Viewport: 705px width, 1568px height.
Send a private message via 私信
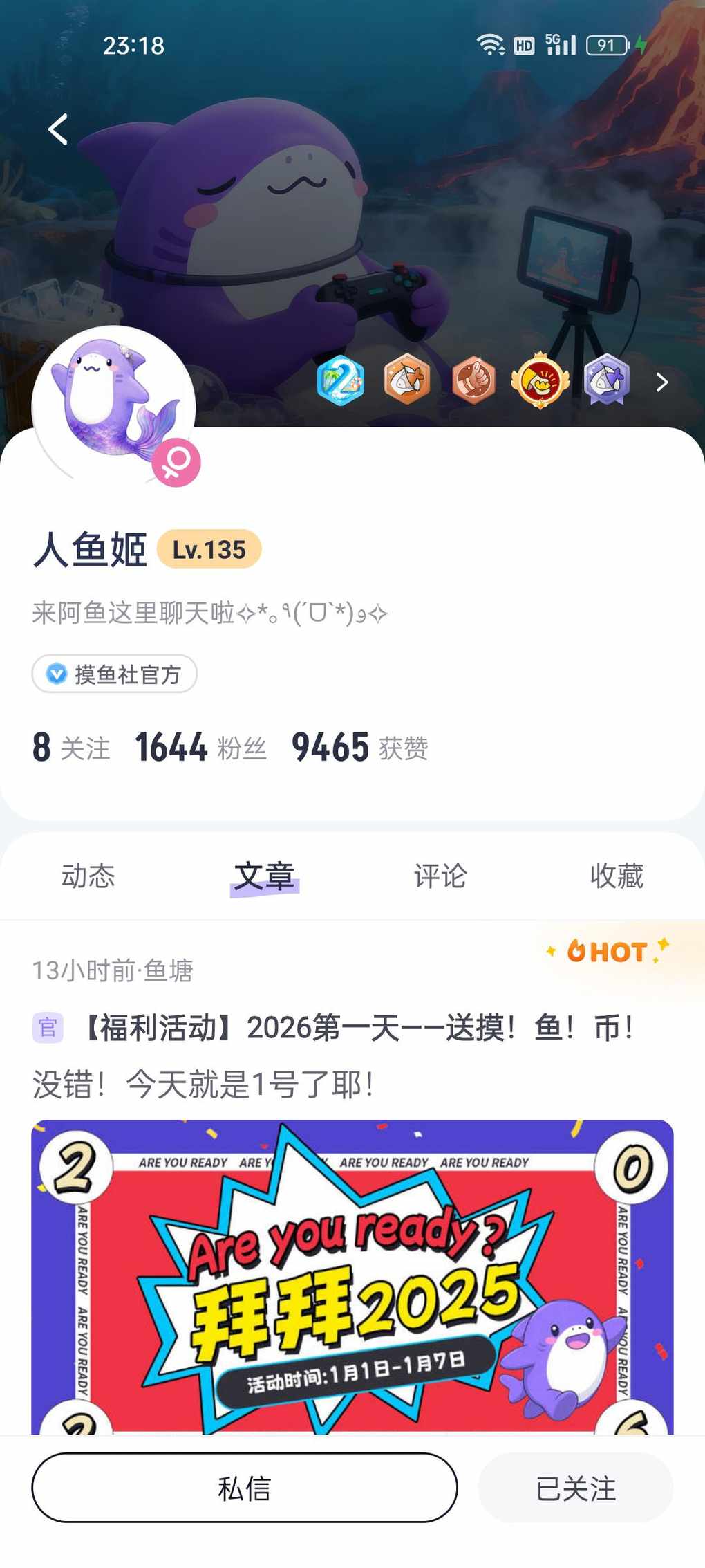pos(245,1488)
